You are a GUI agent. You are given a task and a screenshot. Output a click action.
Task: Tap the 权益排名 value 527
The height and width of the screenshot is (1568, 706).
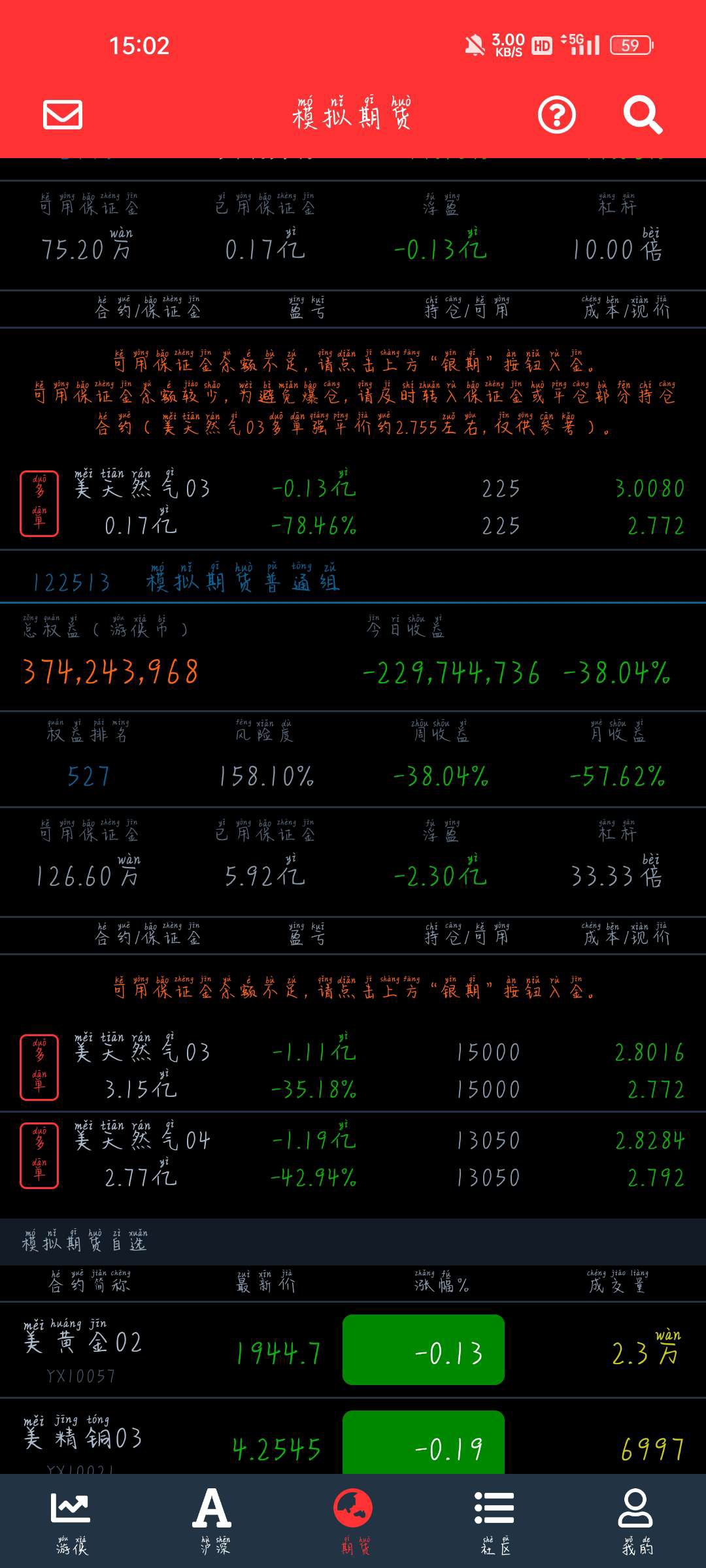click(88, 776)
